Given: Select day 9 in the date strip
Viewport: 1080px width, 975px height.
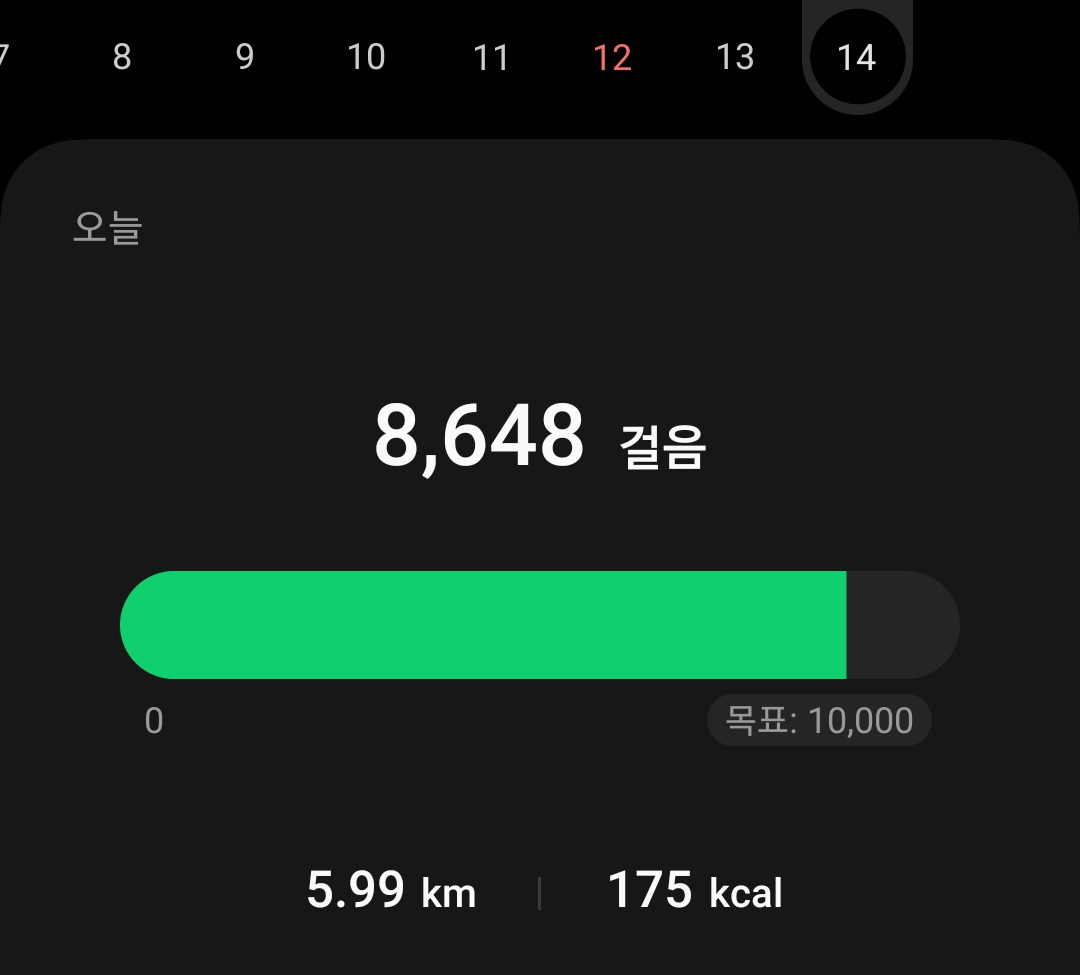Looking at the screenshot, I should (245, 58).
